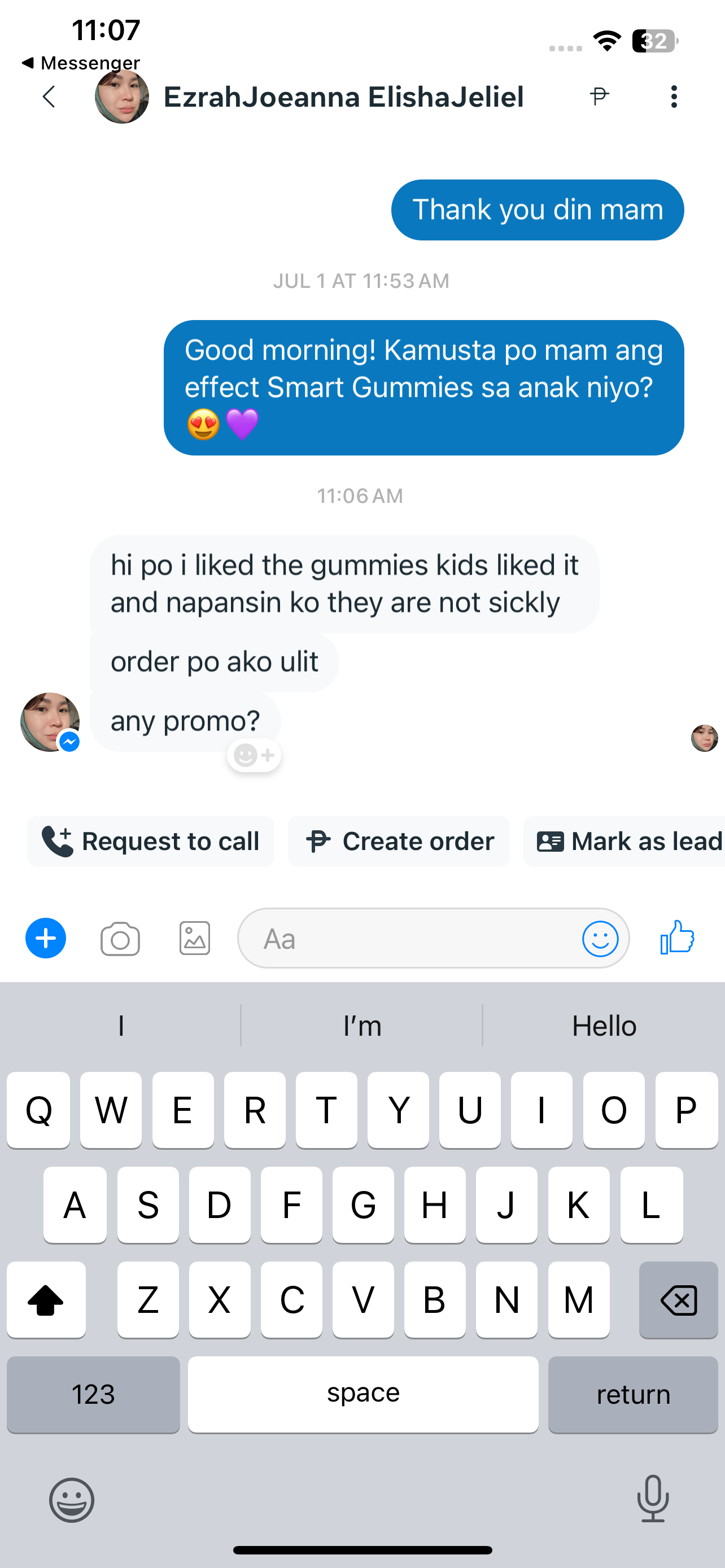Open EzrahJoeanna ElishaJeliel's profile from header
This screenshot has height=1568, width=725.
[343, 97]
